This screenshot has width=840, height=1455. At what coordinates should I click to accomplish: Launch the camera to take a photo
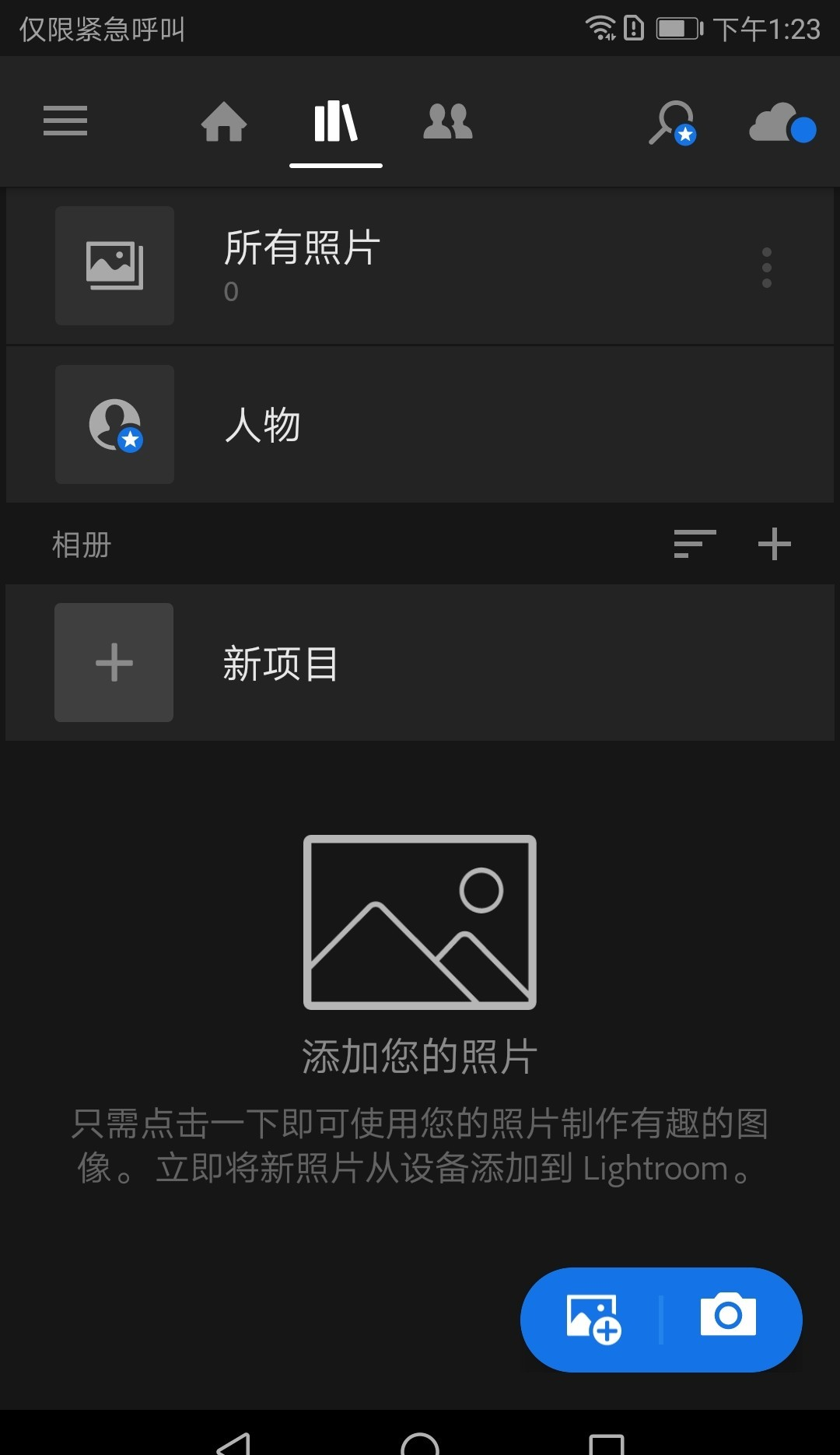728,1317
